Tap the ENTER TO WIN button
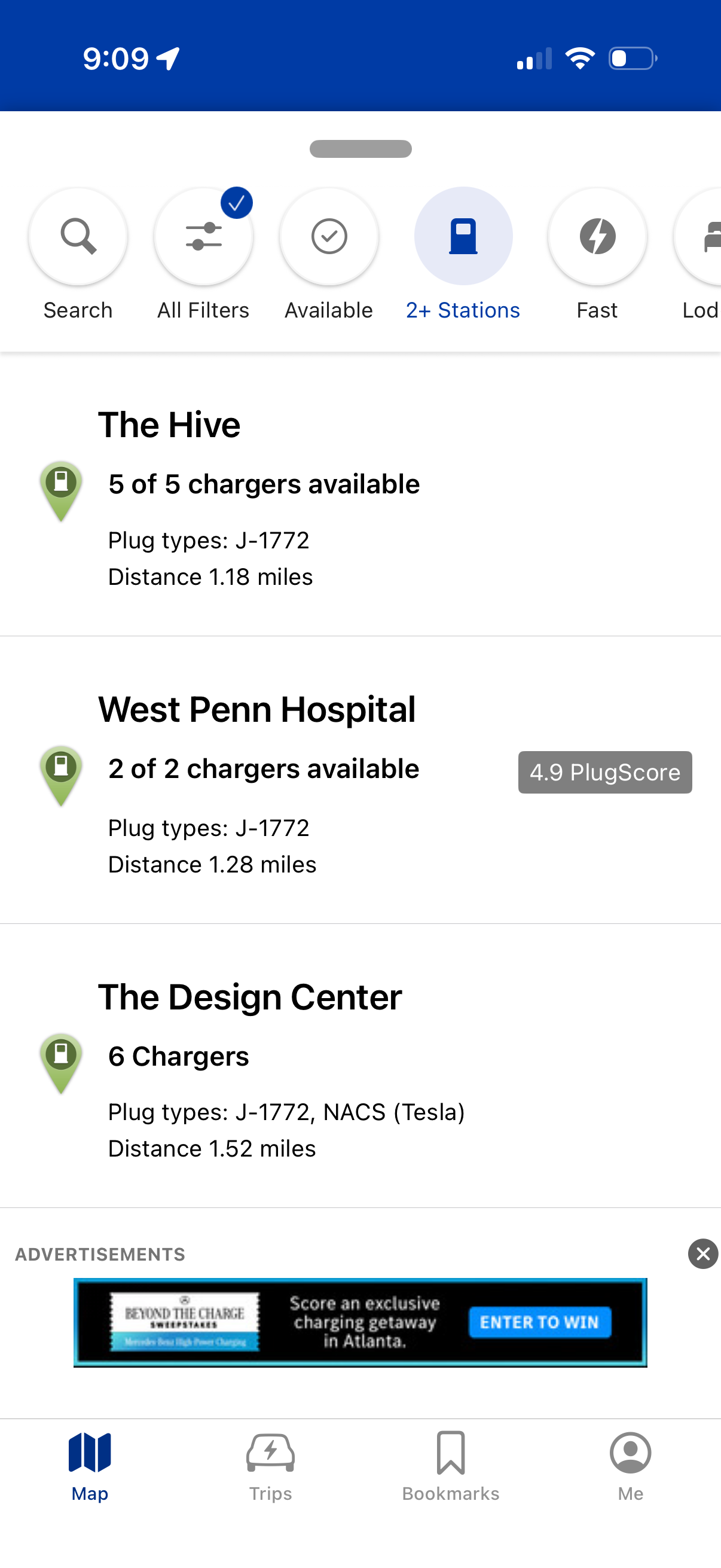The image size is (721, 1568). pos(540,1323)
